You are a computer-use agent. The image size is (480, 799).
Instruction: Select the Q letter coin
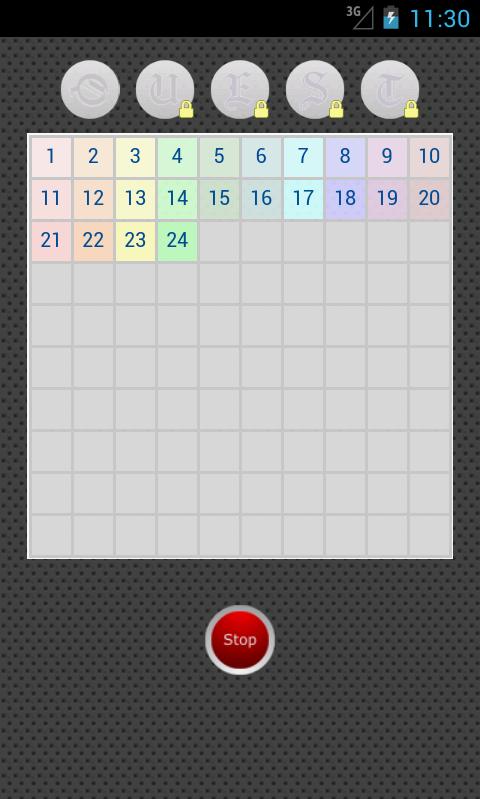click(x=90, y=90)
